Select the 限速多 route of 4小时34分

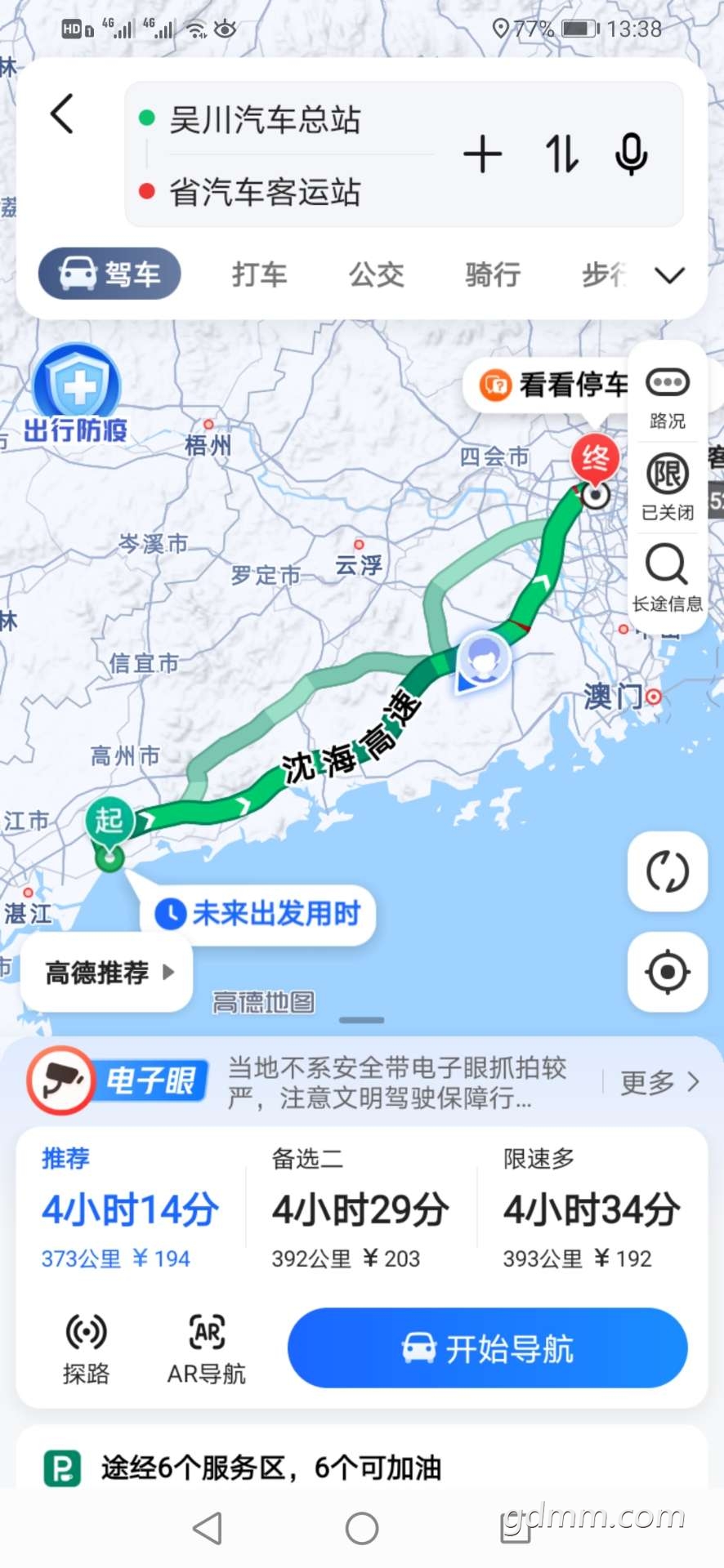point(592,1209)
